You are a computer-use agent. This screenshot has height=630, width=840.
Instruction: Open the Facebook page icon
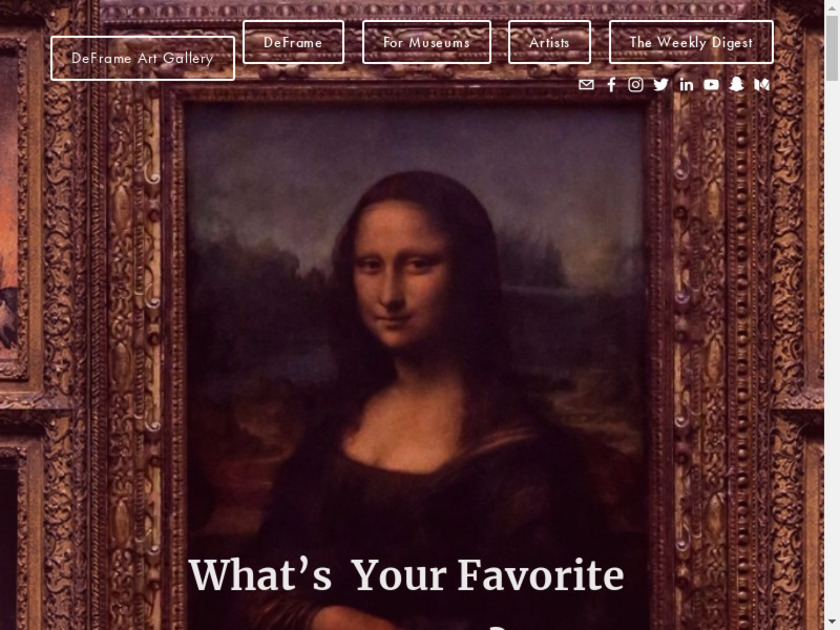[x=611, y=85]
